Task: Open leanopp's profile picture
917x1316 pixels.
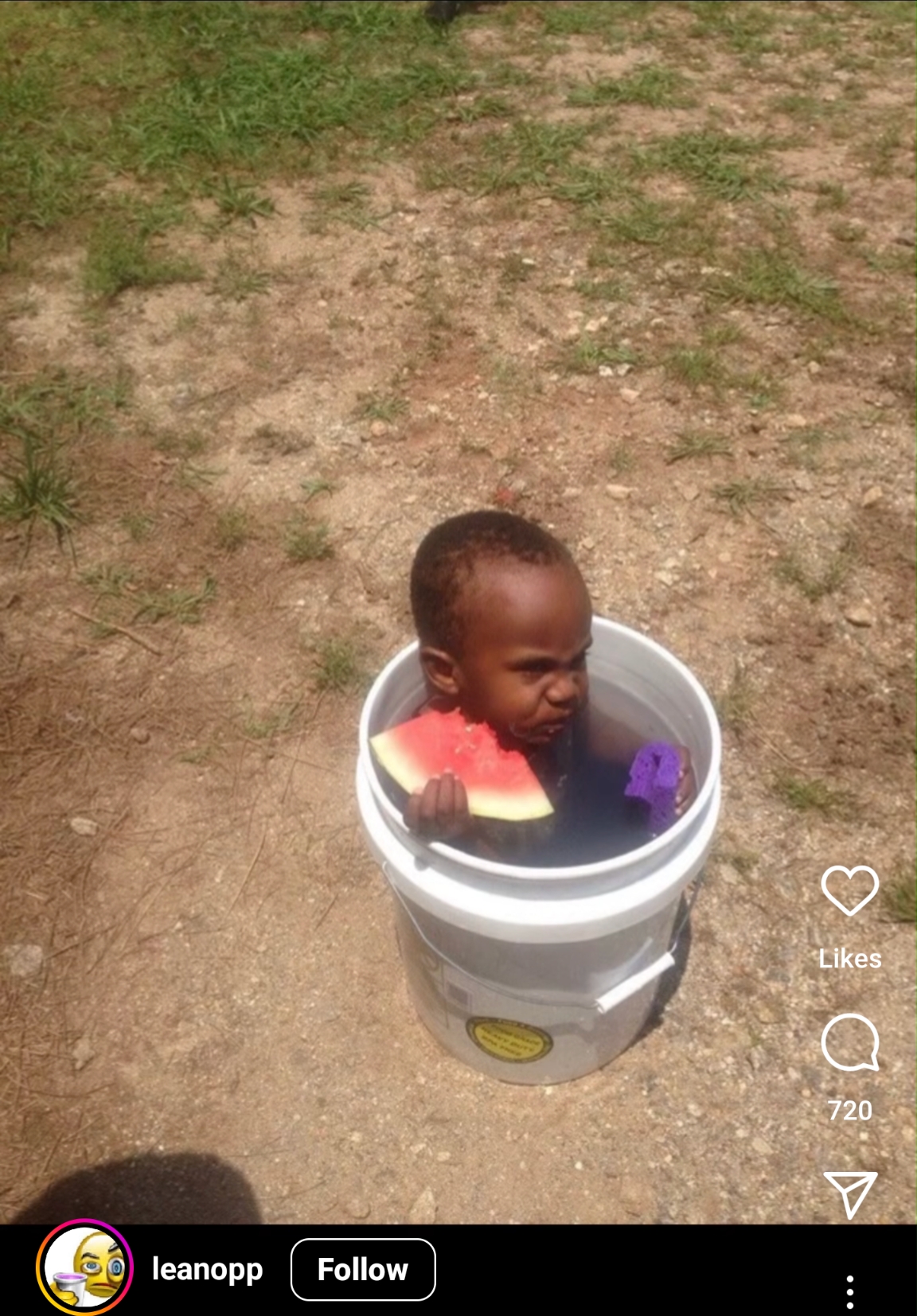Action: (84, 1267)
